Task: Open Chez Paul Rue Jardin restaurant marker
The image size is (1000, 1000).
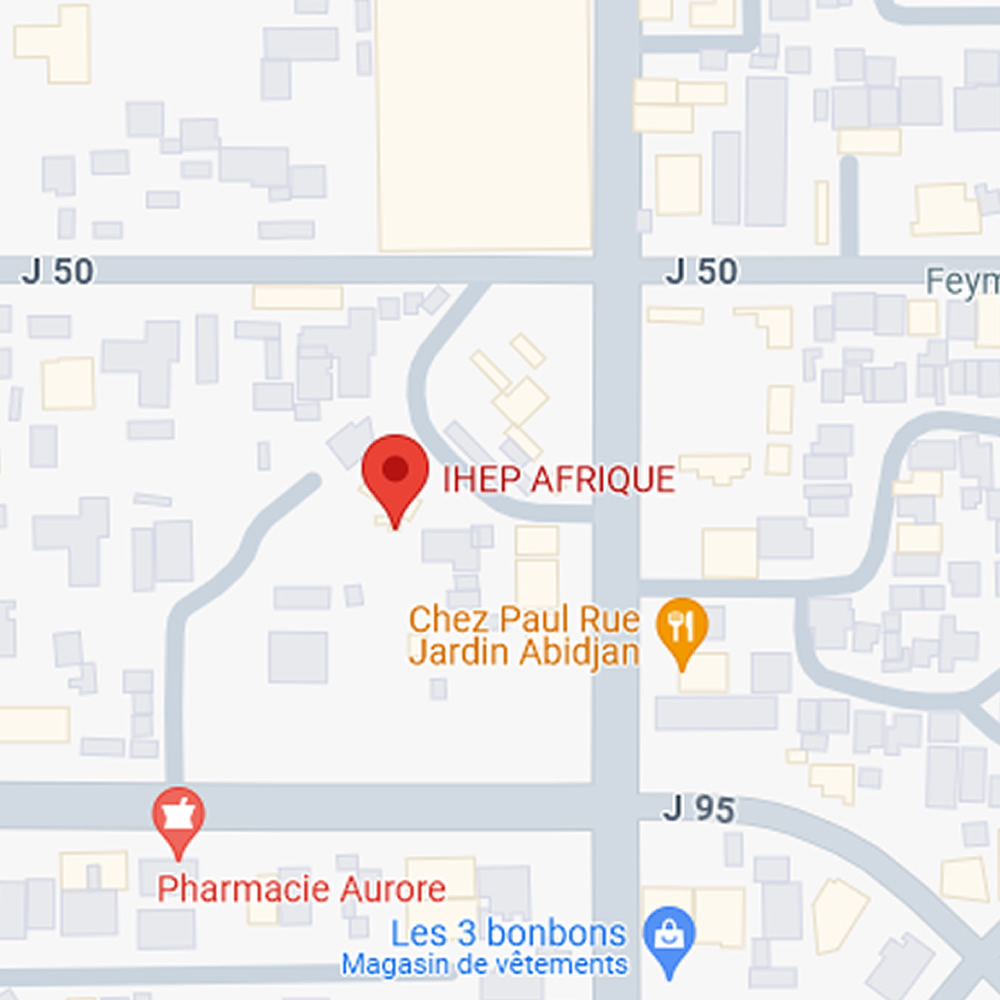Action: [x=682, y=627]
